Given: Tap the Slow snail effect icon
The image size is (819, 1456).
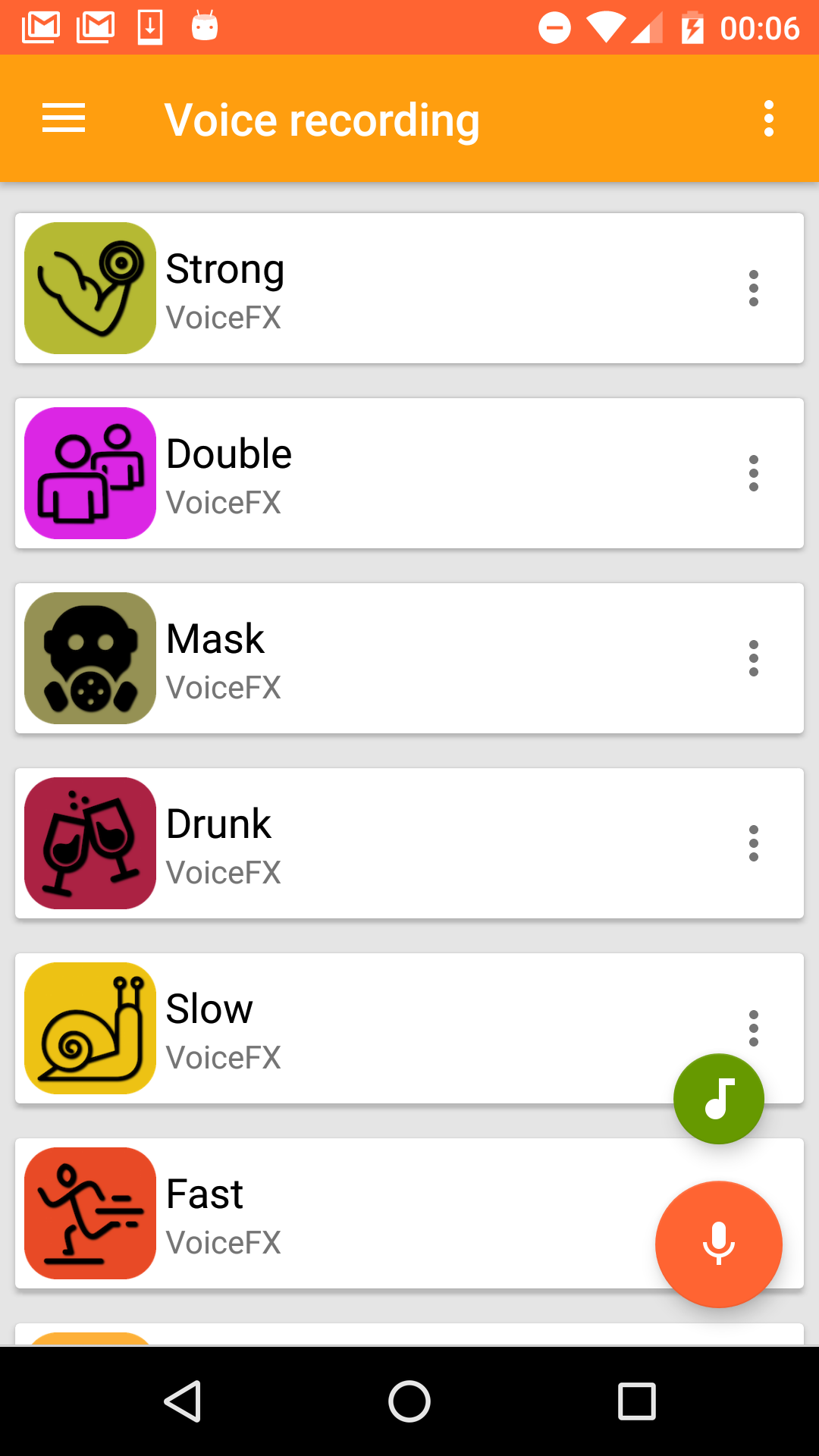Looking at the screenshot, I should coord(89,1028).
